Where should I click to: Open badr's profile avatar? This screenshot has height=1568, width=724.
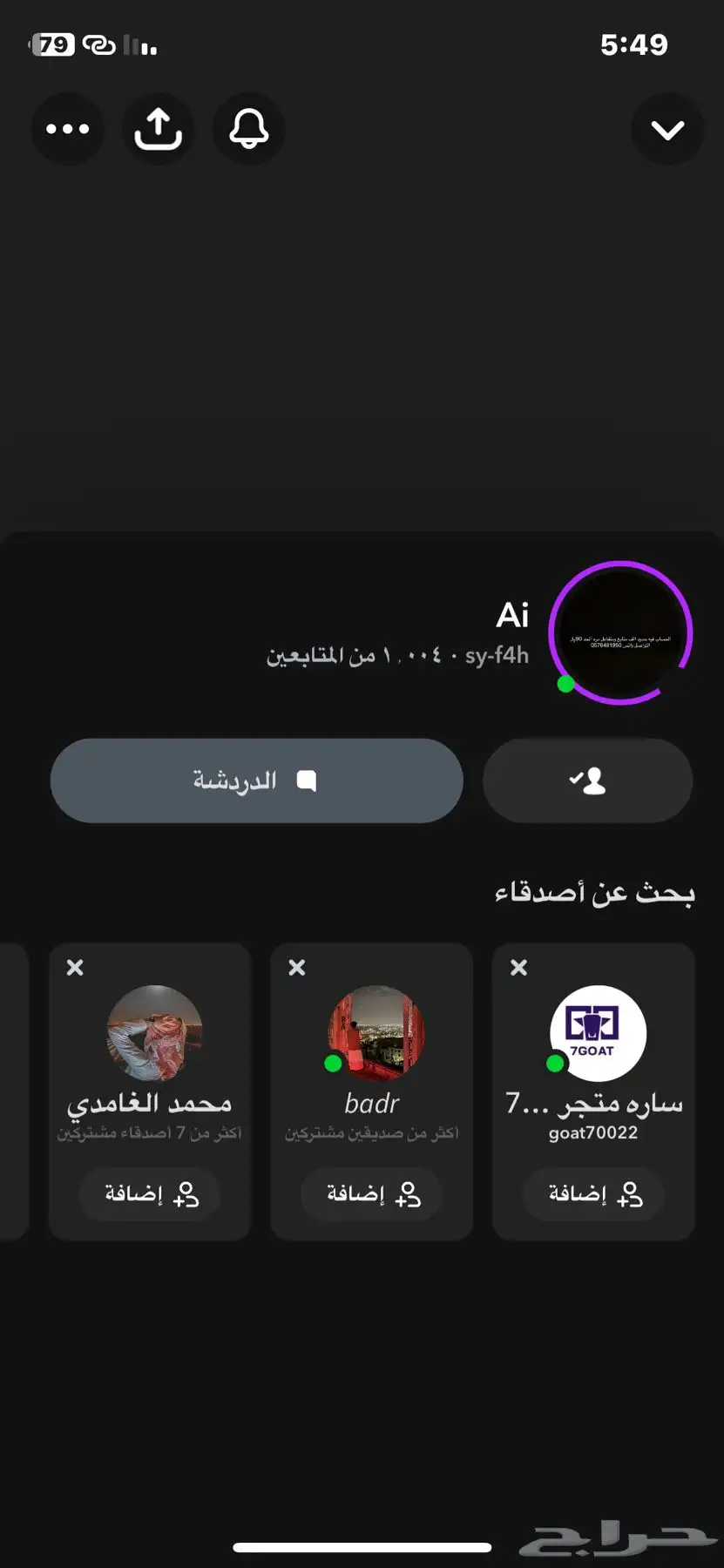[376, 1033]
